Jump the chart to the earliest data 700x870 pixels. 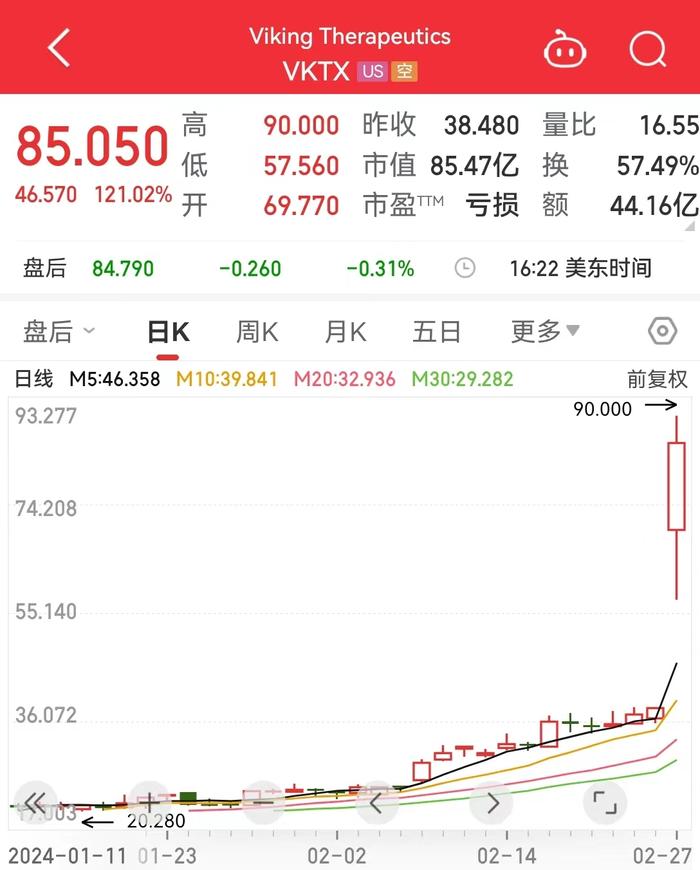point(35,802)
